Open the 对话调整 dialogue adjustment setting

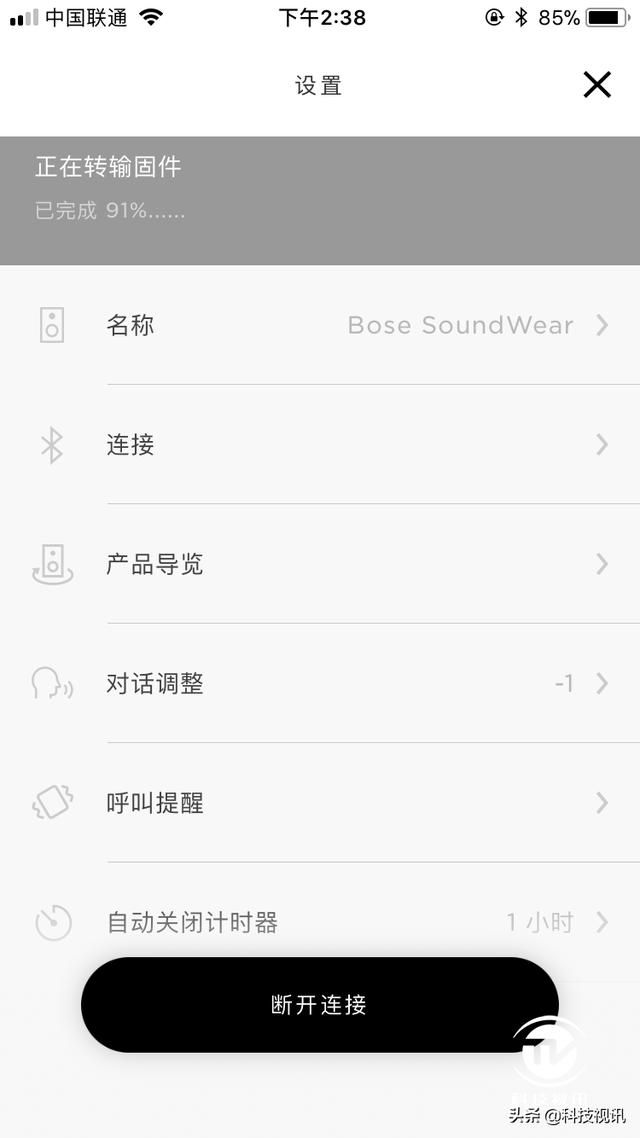point(320,683)
